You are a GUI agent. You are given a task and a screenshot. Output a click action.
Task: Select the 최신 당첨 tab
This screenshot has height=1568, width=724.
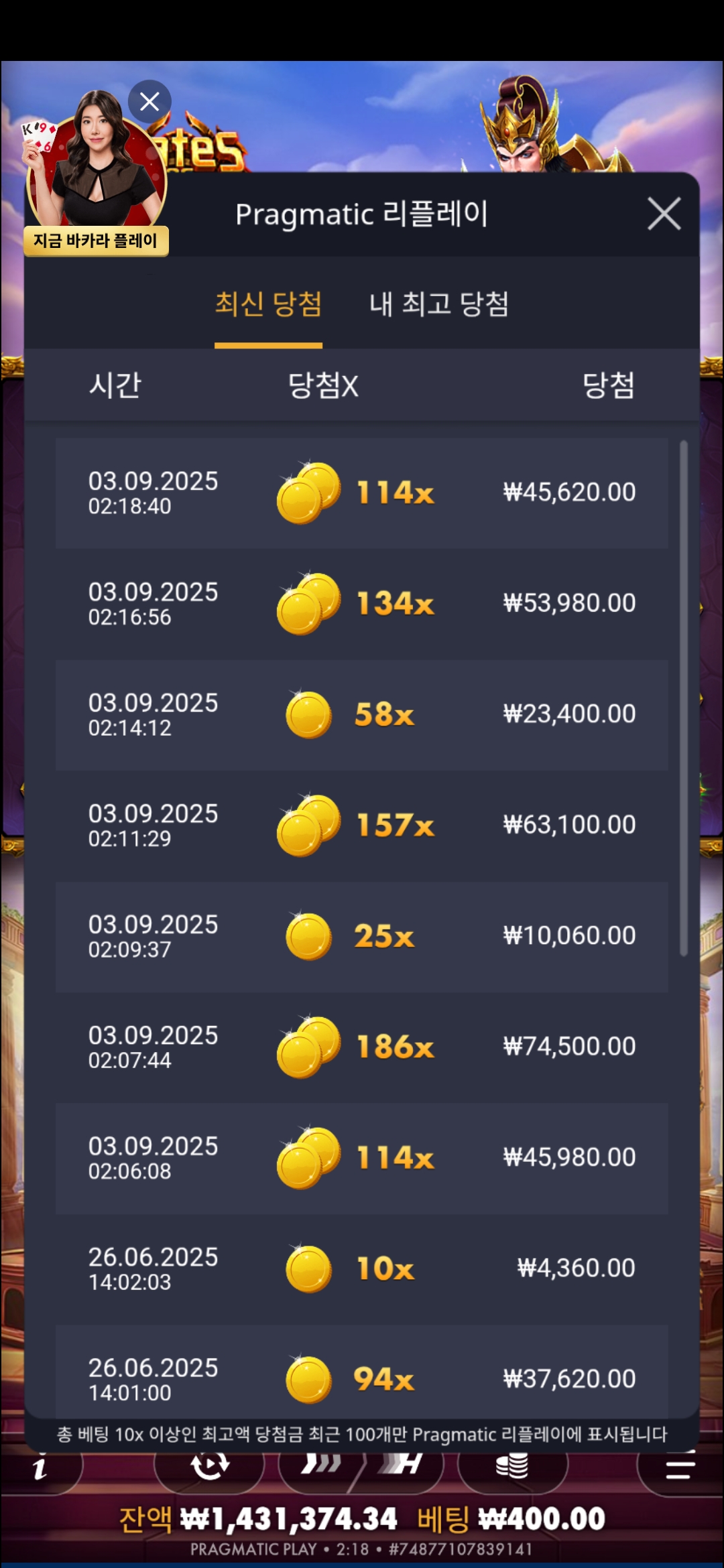268,305
